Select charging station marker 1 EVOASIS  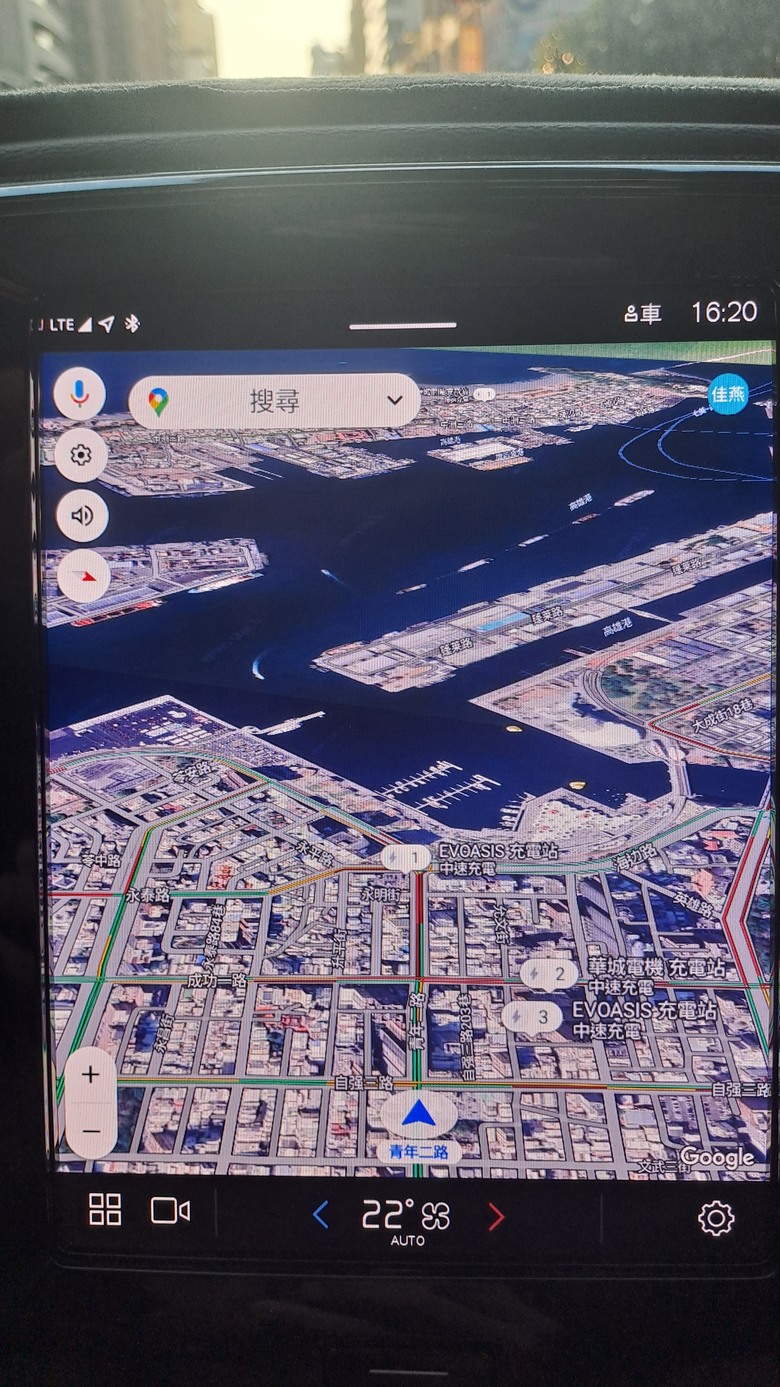pos(406,858)
